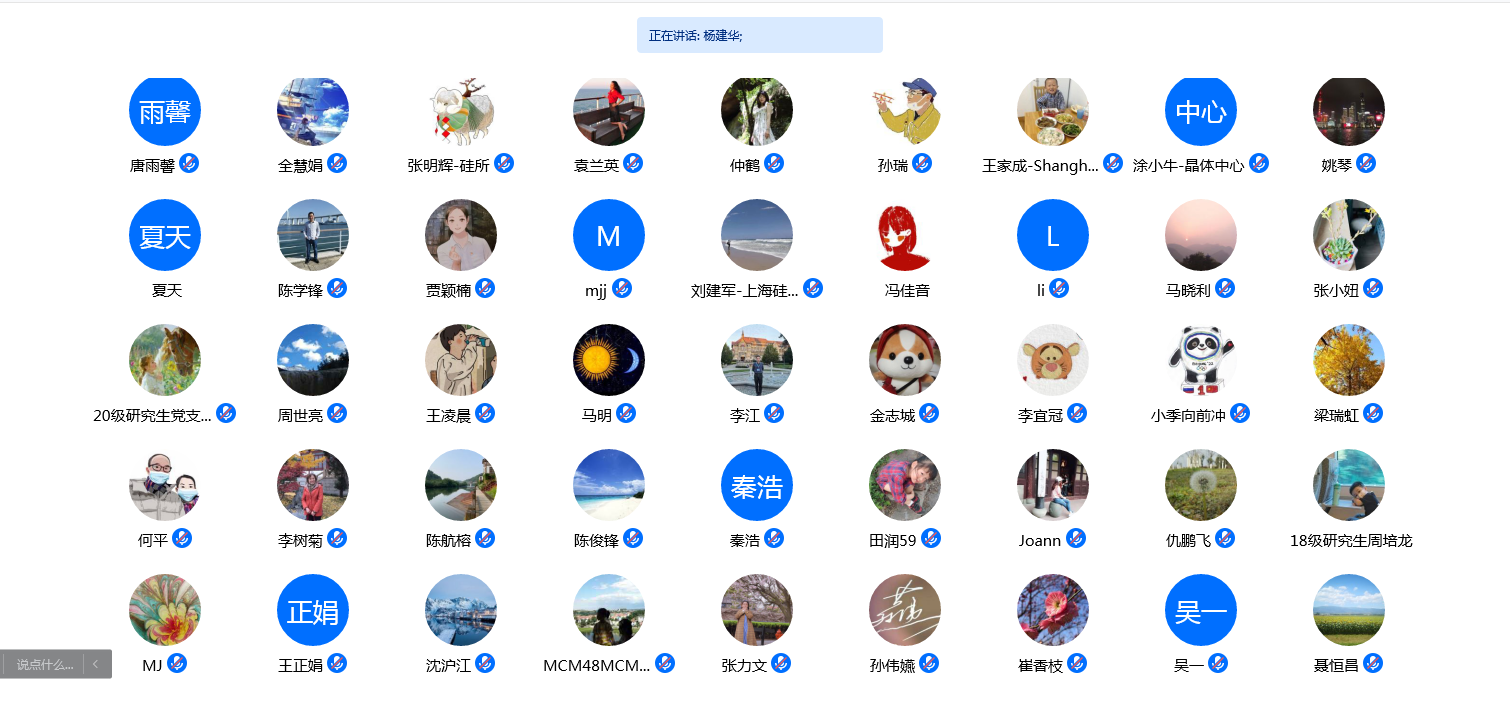The height and width of the screenshot is (705, 1510).
Task: Select participant 唐雨馨's avatar
Action: [x=165, y=111]
